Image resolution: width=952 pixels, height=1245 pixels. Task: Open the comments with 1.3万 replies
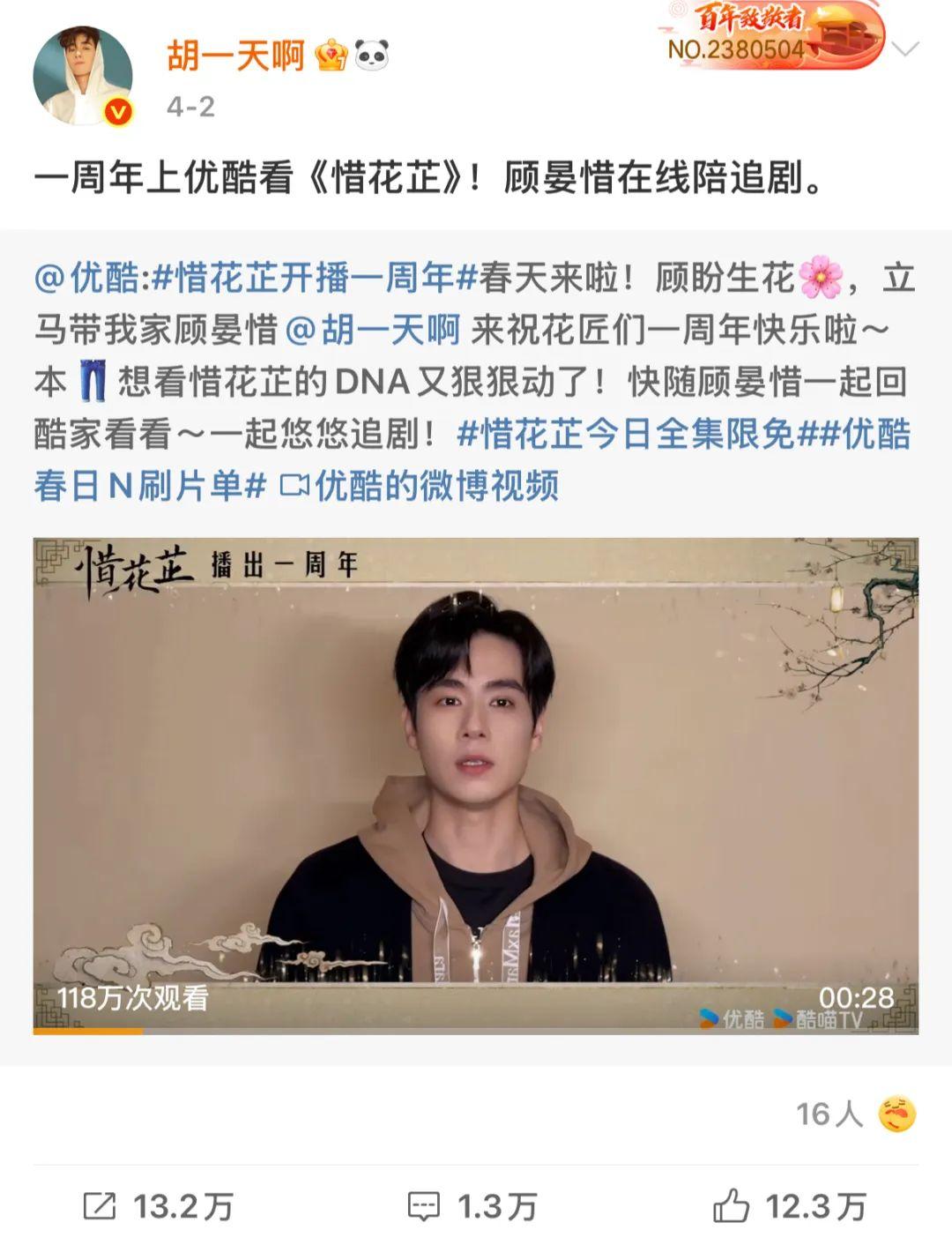tap(472, 1206)
